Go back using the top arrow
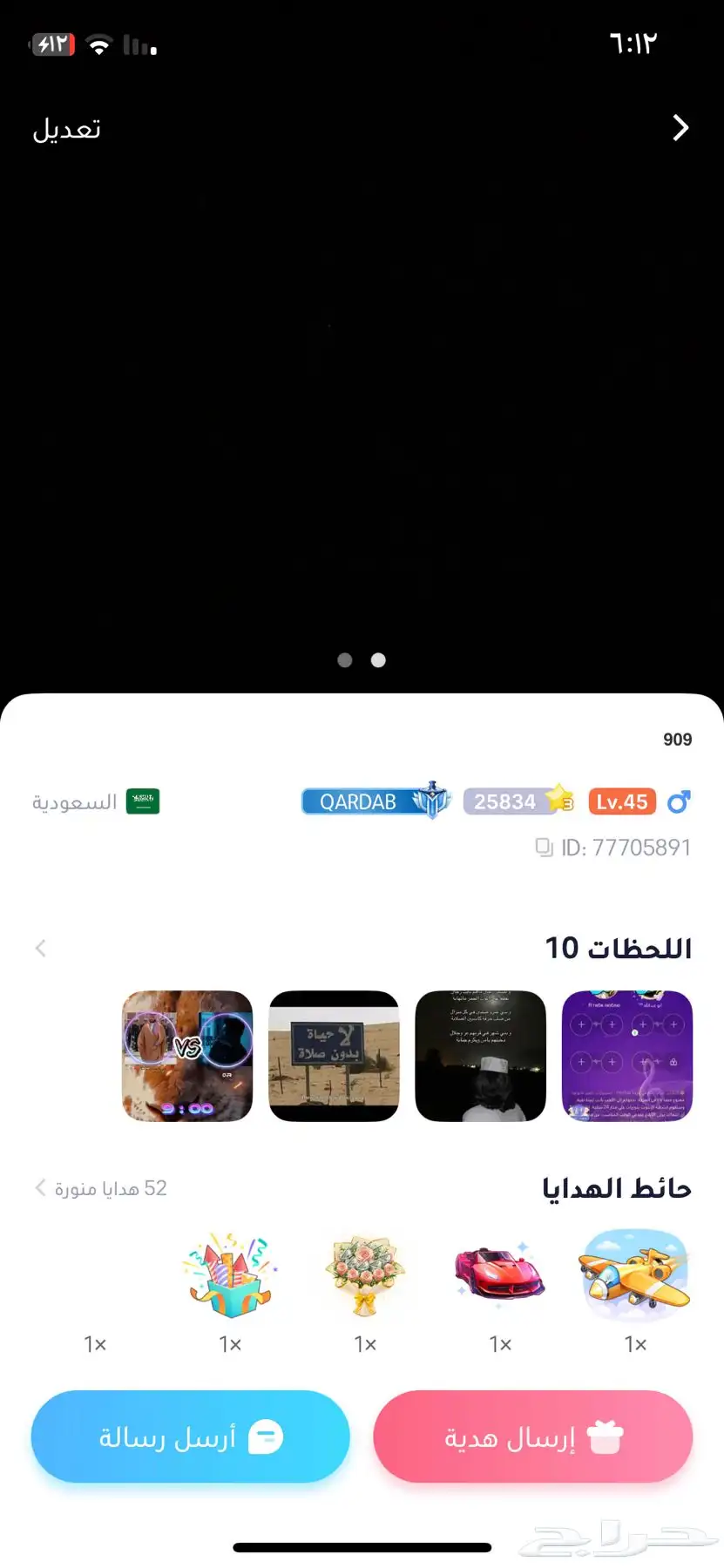This screenshot has width=724, height=1568. pos(680,128)
